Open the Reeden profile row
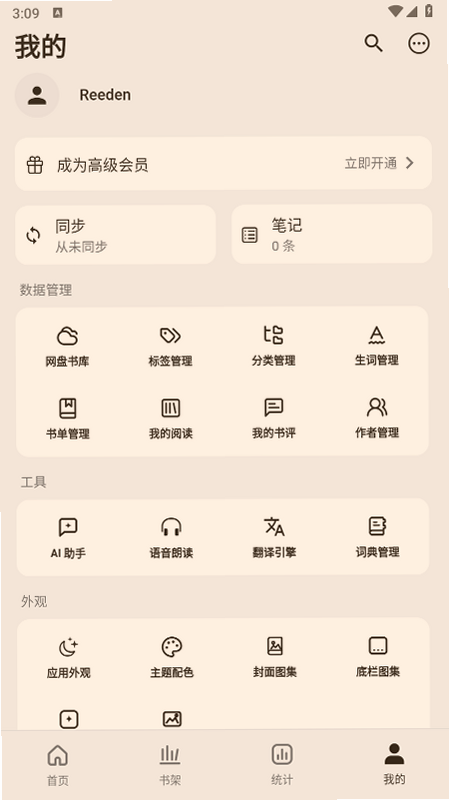This screenshot has width=449, height=800. tap(223, 95)
